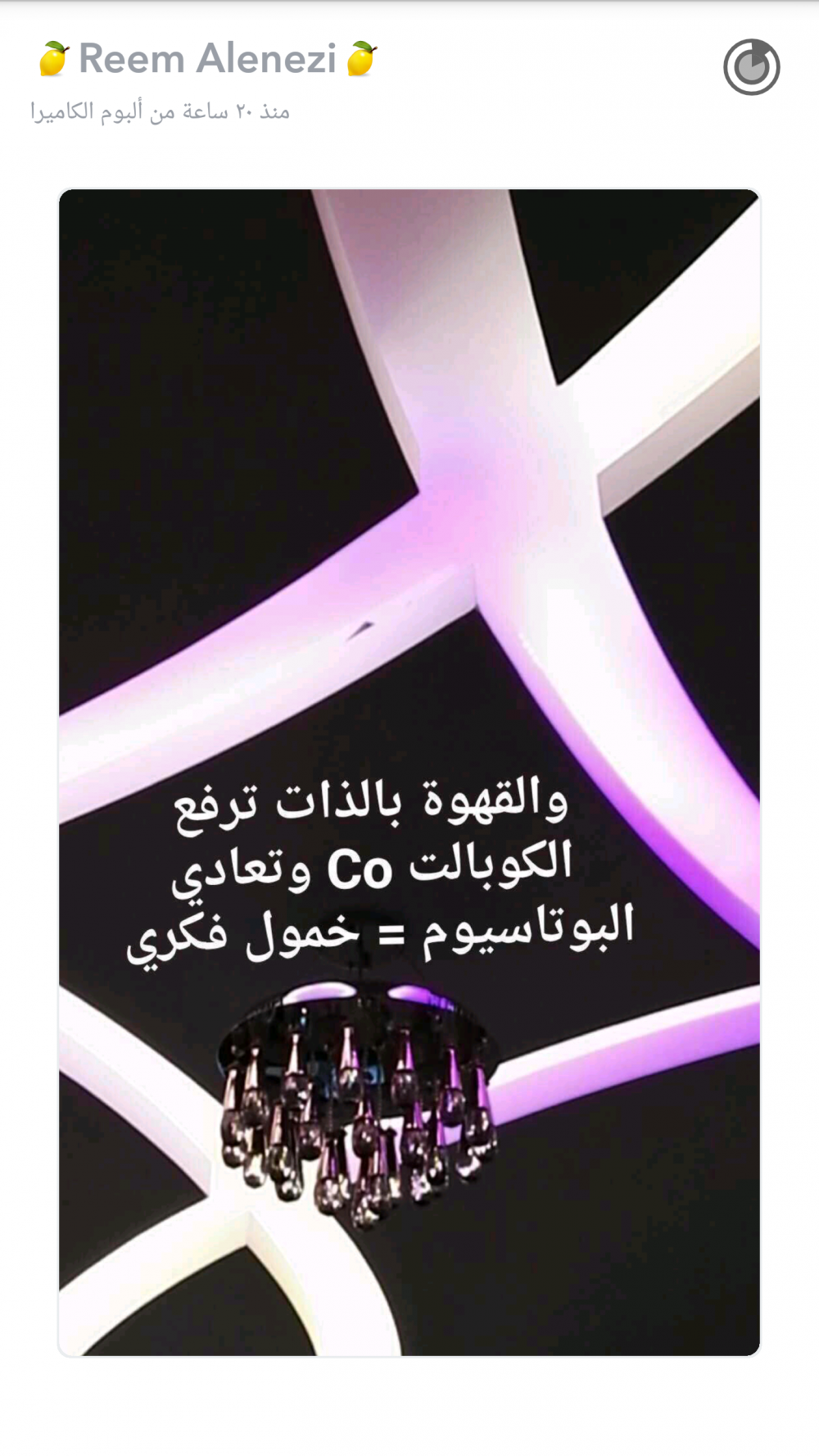Tap the story snap with the chandelier
This screenshot has width=819, height=1456.
click(x=409, y=772)
